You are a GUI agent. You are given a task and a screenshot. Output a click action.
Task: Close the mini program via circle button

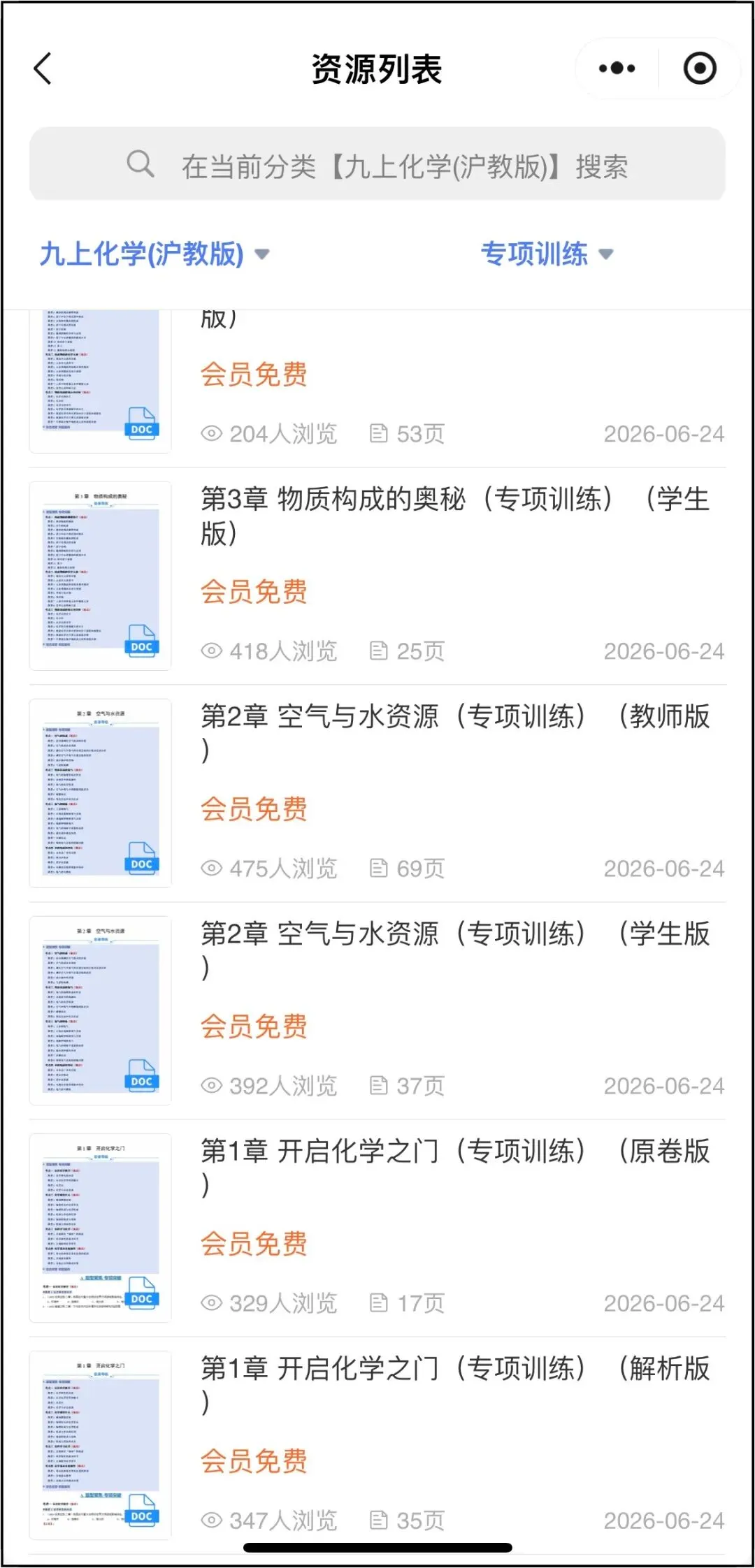point(700,68)
